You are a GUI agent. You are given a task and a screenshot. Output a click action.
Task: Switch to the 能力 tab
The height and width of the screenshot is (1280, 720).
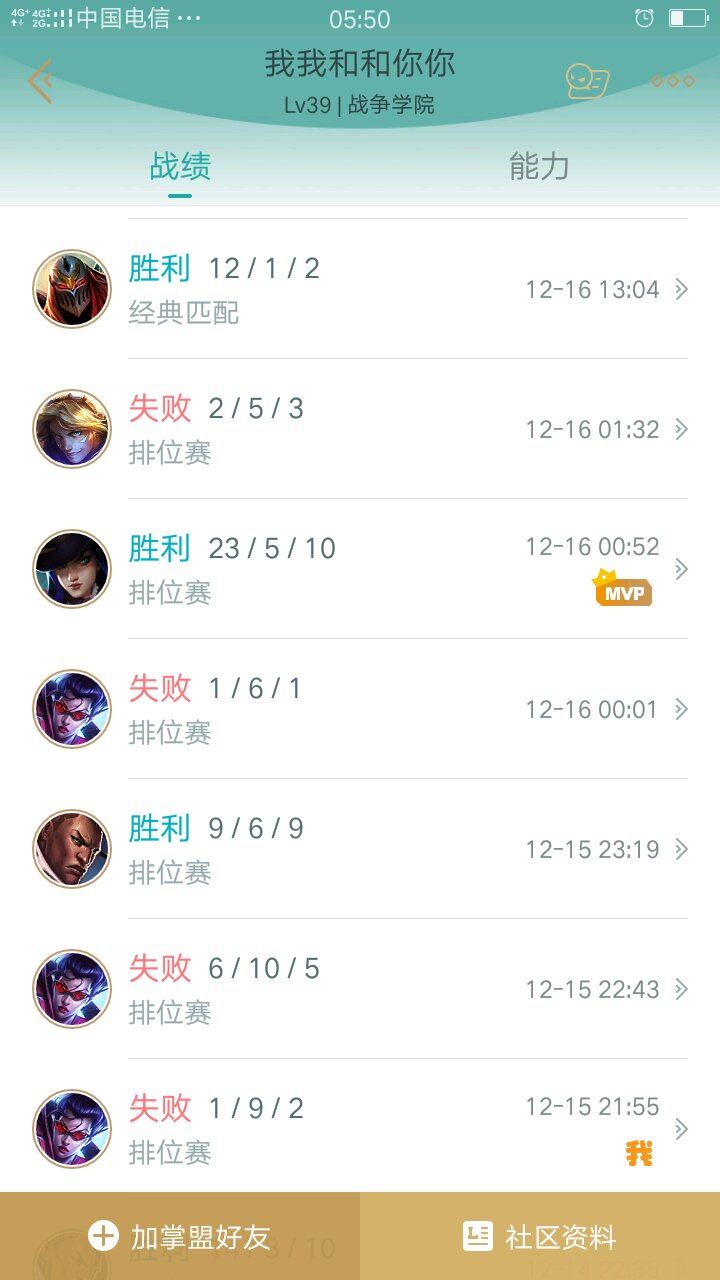pyautogui.click(x=539, y=167)
